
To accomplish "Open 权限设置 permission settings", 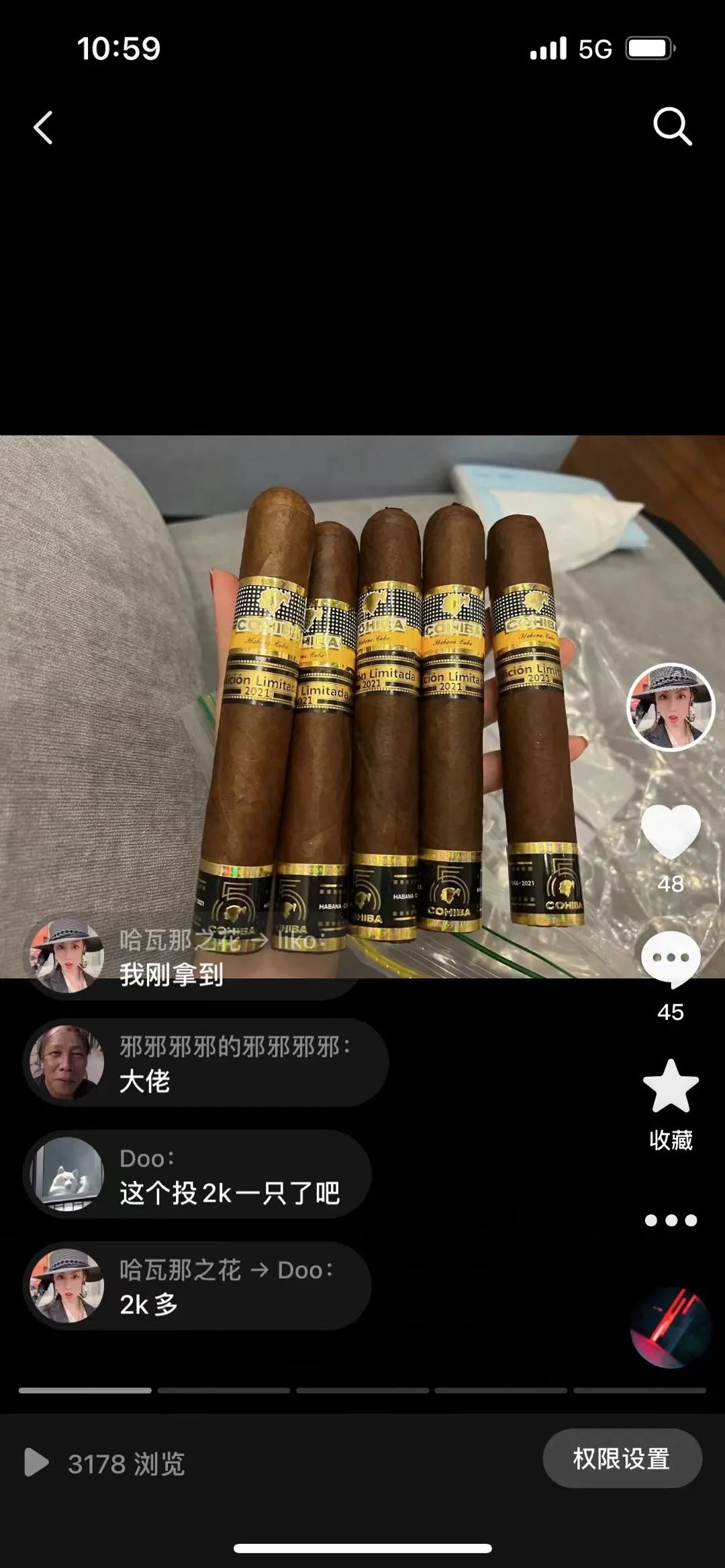I will click(622, 1459).
